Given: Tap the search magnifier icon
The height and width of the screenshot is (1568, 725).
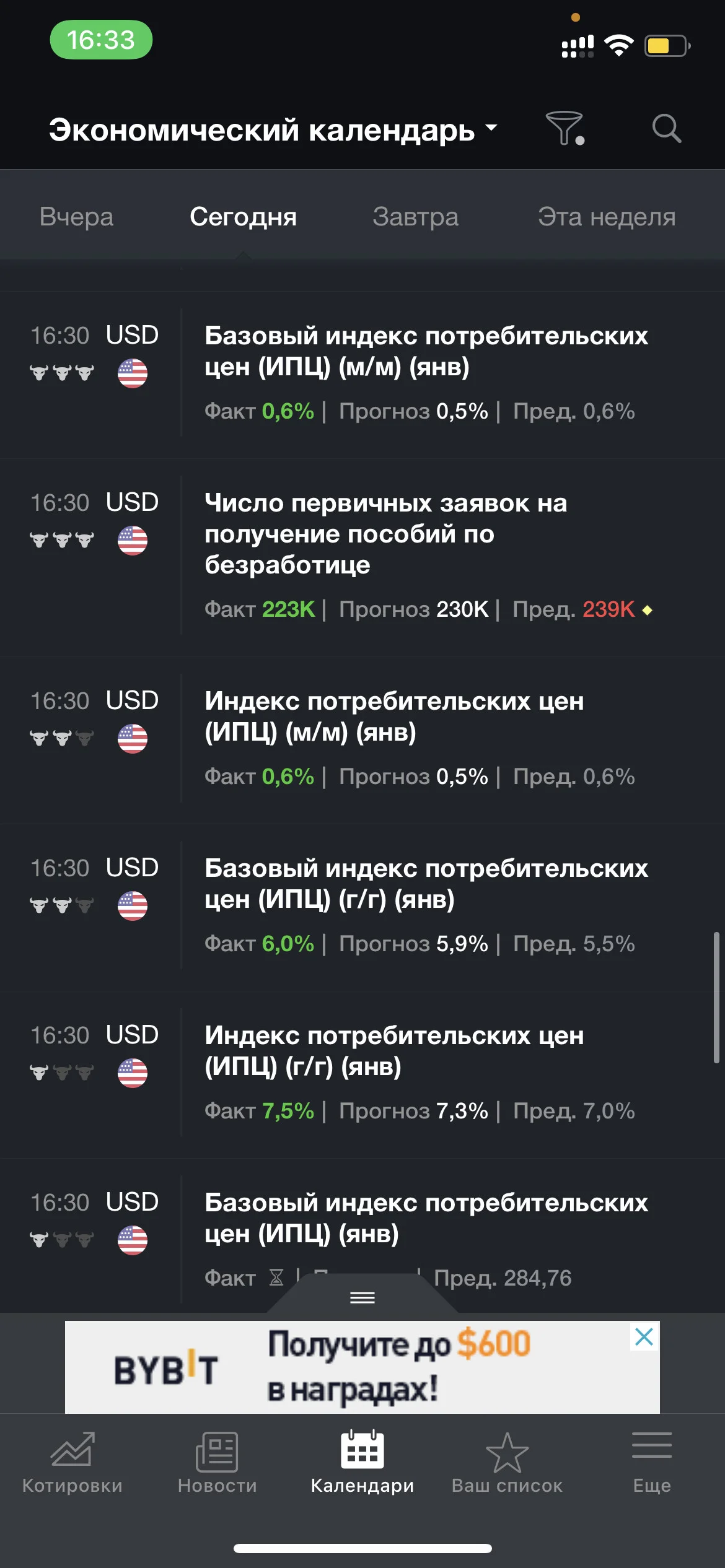Looking at the screenshot, I should (x=667, y=128).
